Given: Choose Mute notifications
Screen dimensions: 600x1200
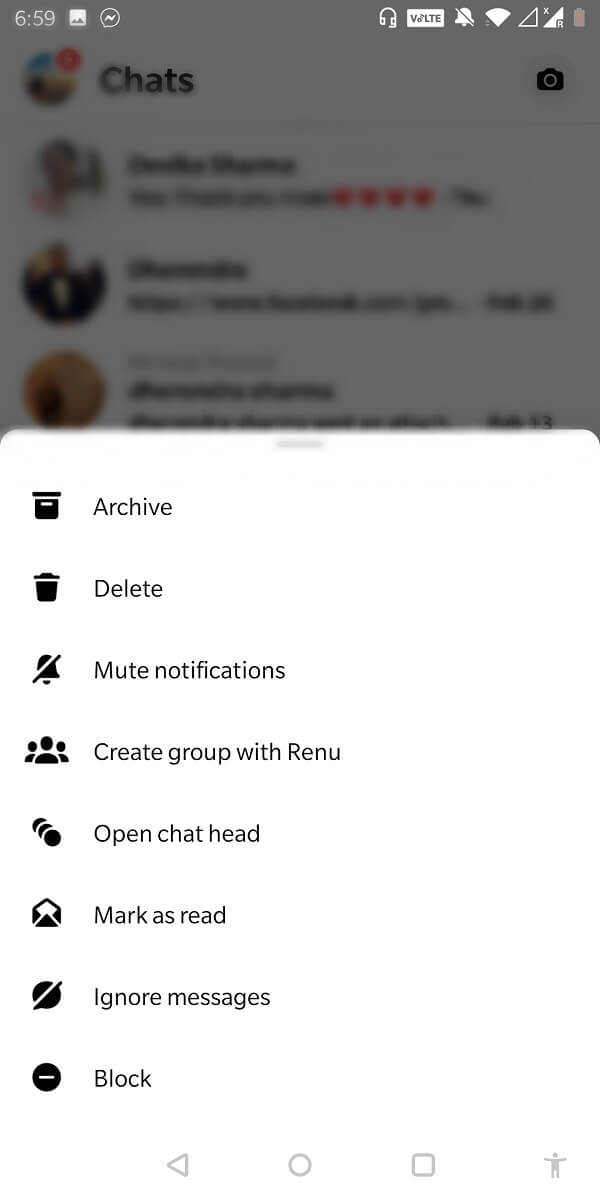Looking at the screenshot, I should (189, 671).
